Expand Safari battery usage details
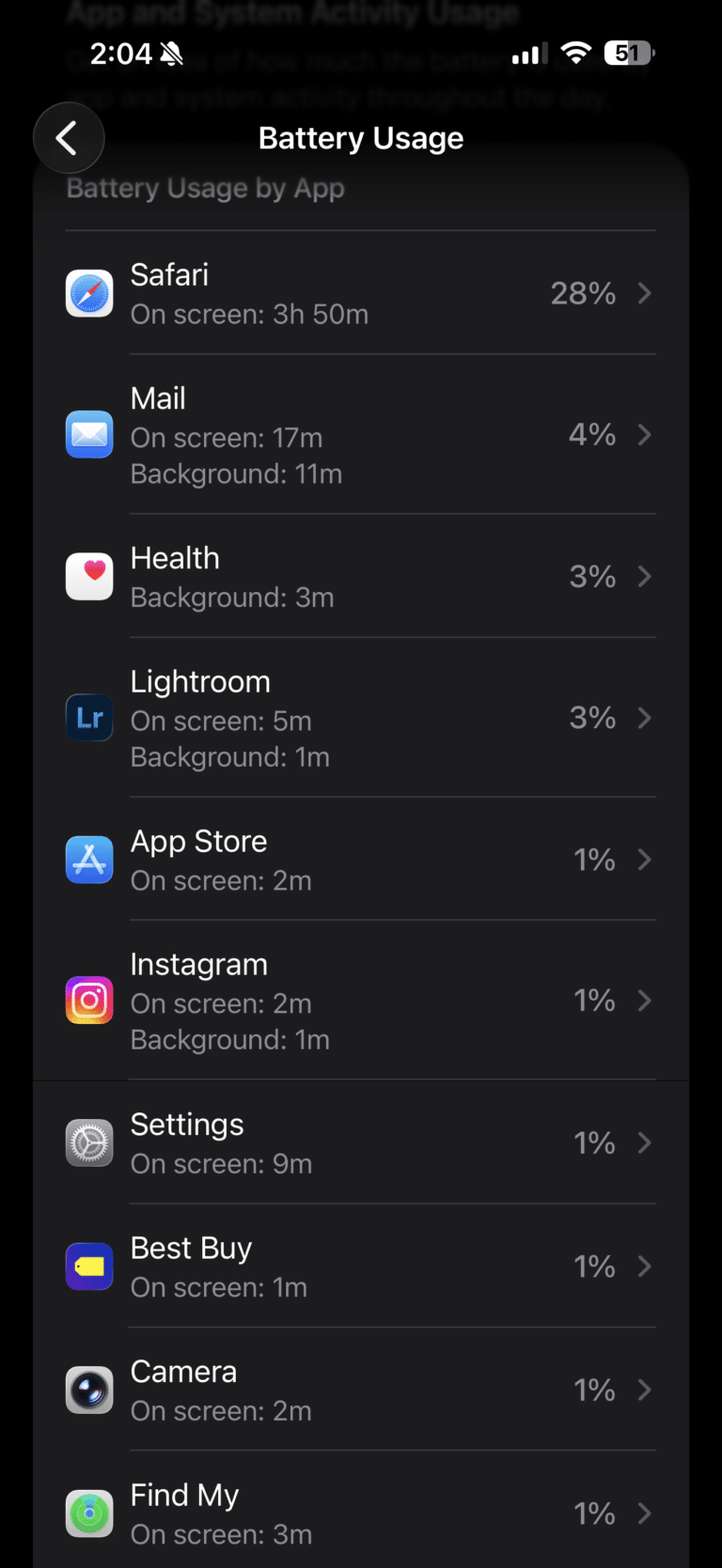Viewport: 722px width, 1568px height. tap(646, 293)
